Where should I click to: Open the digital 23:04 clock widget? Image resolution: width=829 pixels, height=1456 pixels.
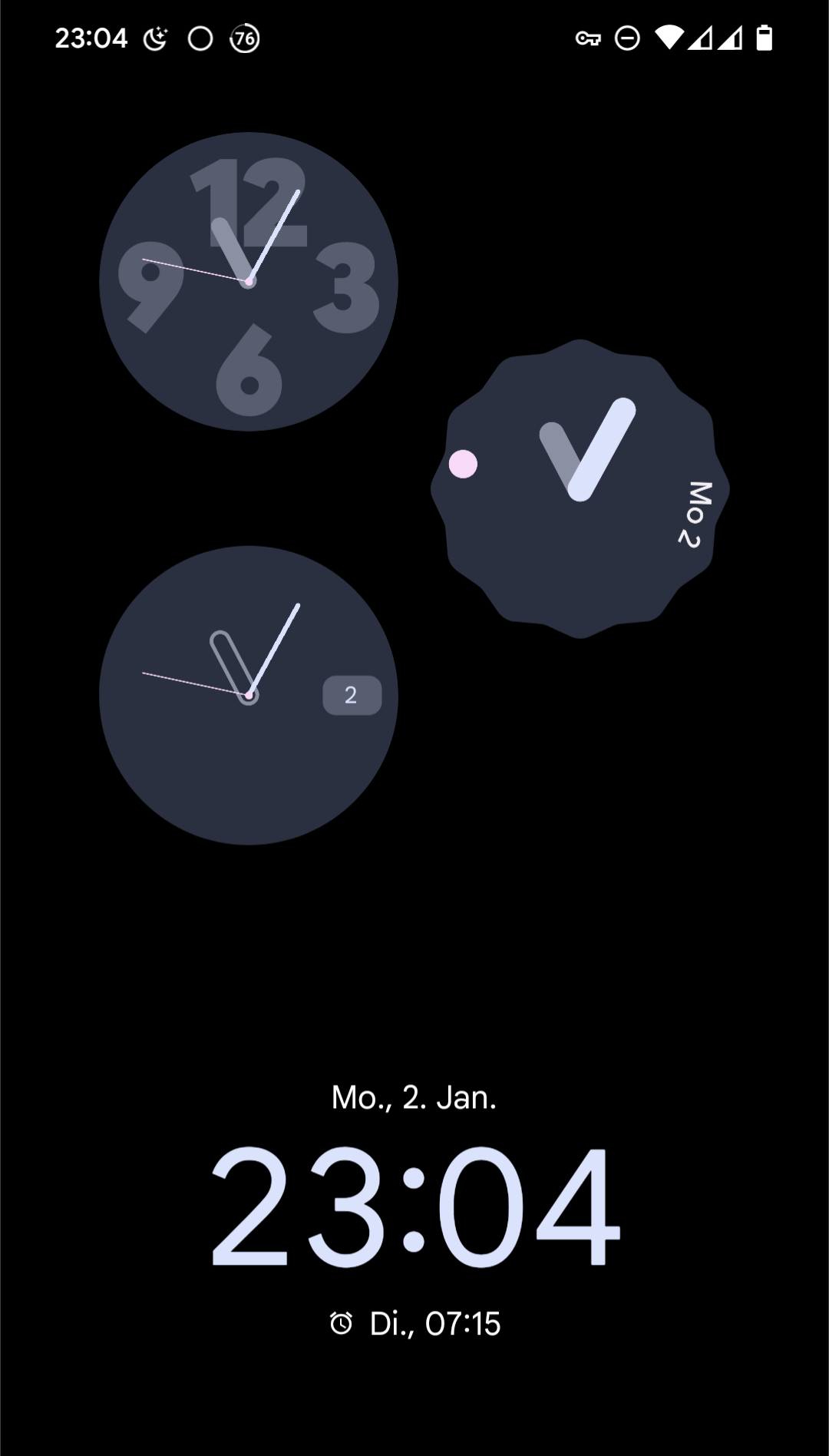(414, 1204)
